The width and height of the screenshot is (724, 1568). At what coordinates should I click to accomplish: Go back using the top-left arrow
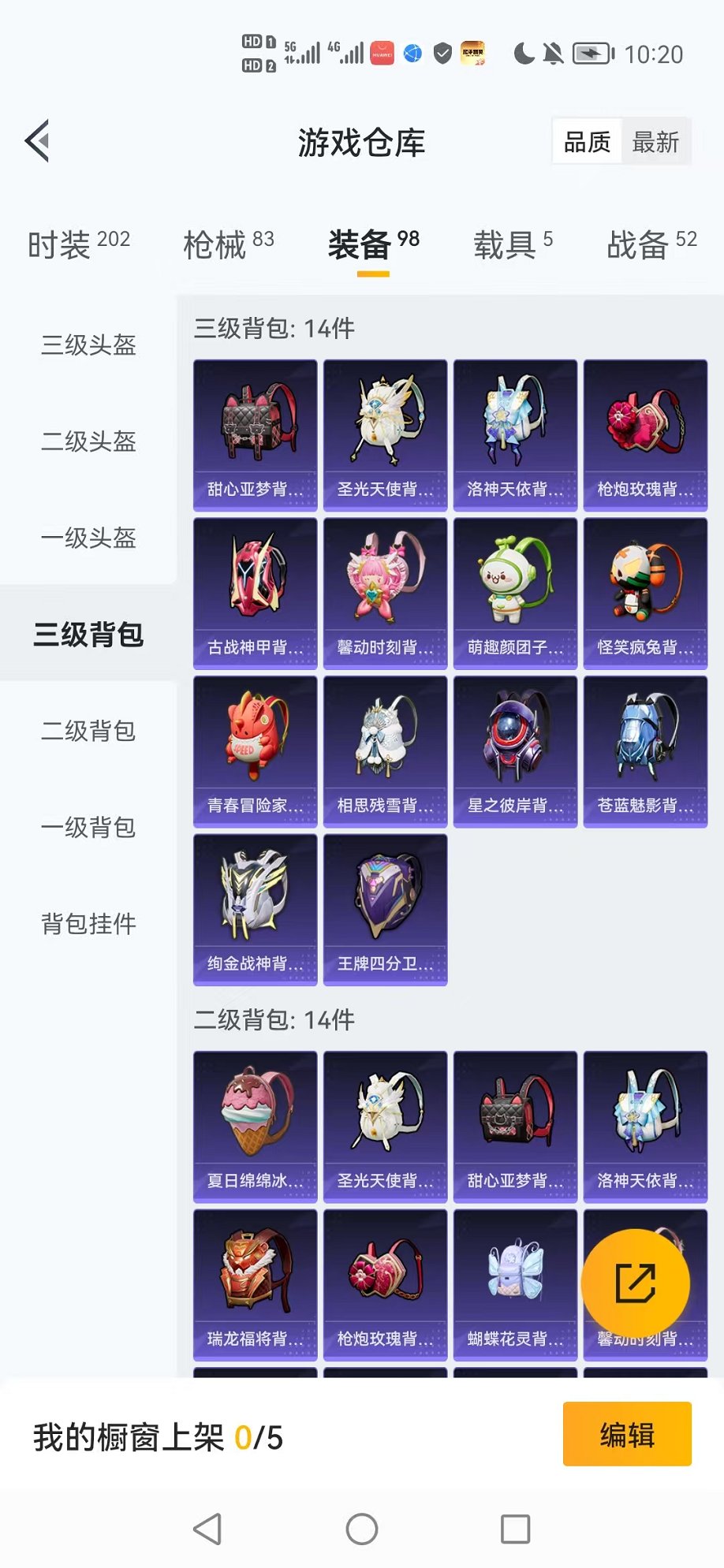(x=38, y=141)
